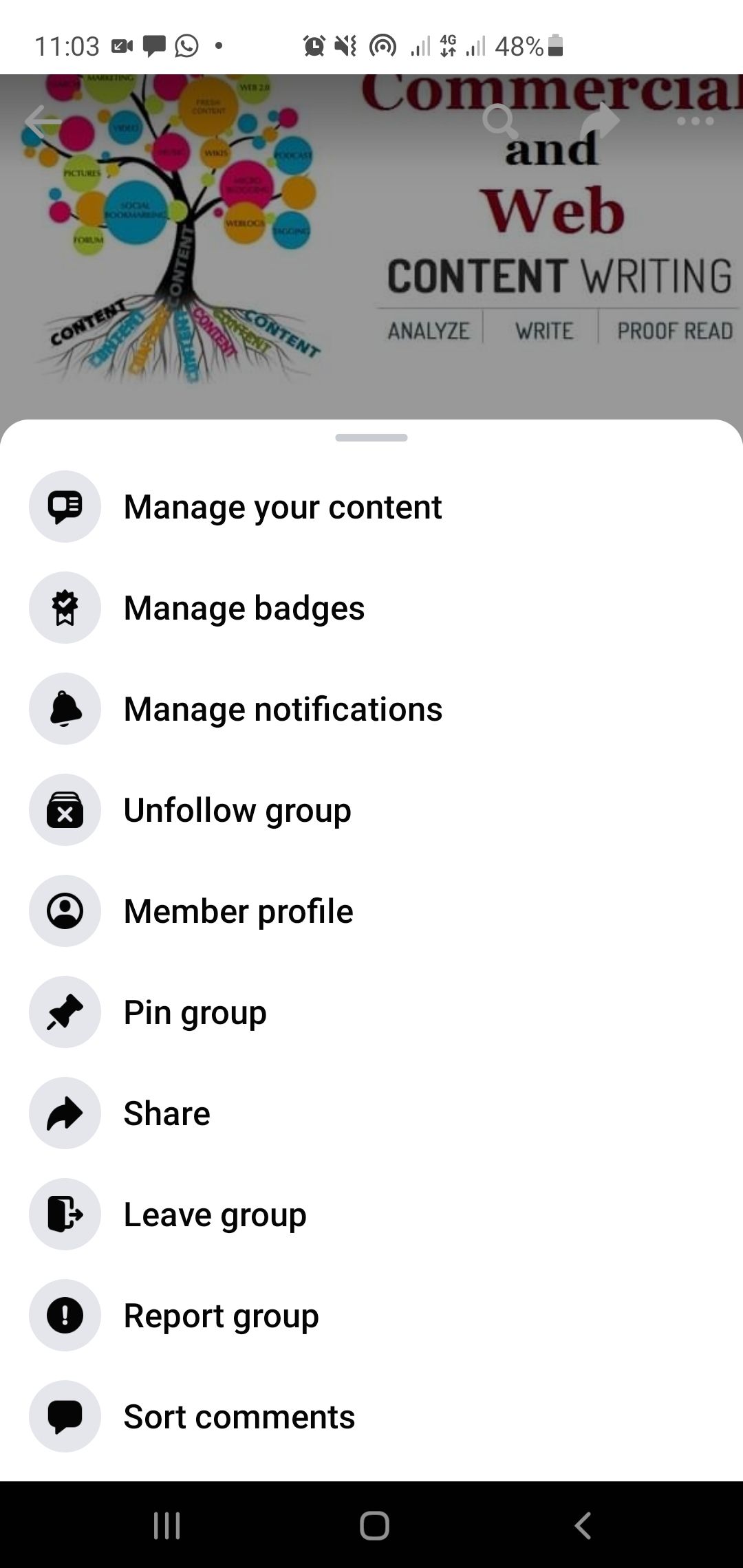The width and height of the screenshot is (743, 1568).
Task: Select Manage badges option
Action: 244,608
